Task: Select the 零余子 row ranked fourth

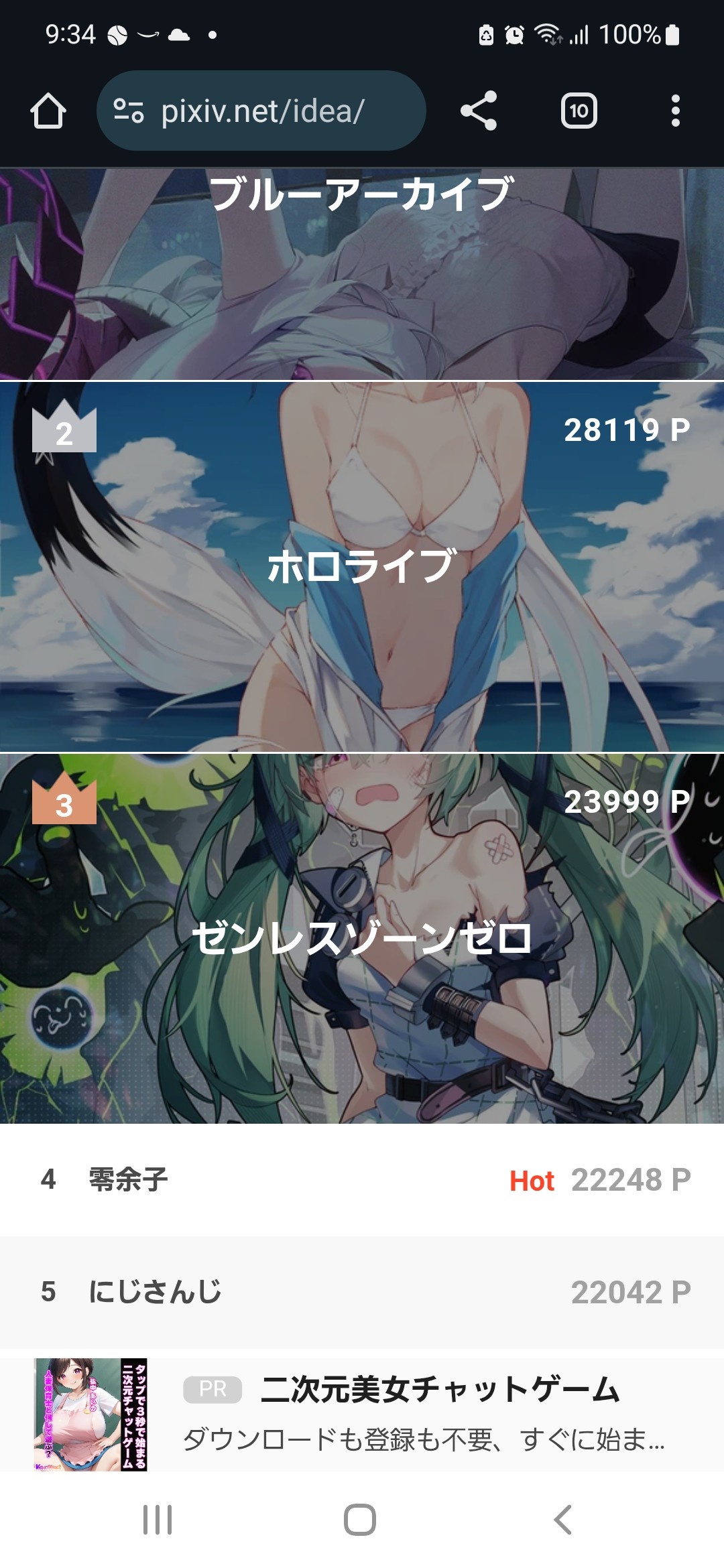Action: pyautogui.click(x=362, y=1179)
